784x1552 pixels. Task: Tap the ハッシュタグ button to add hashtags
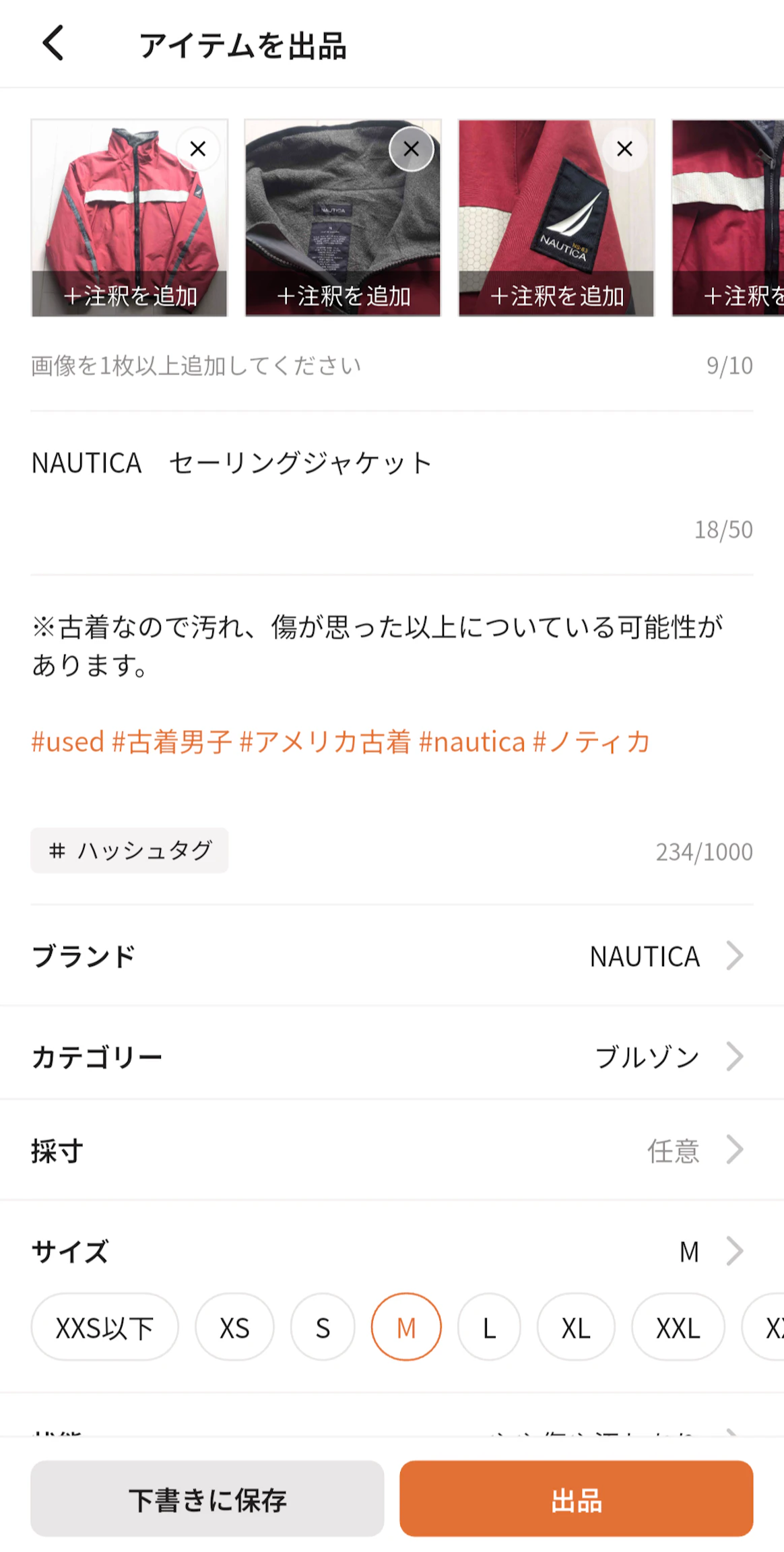tap(129, 851)
